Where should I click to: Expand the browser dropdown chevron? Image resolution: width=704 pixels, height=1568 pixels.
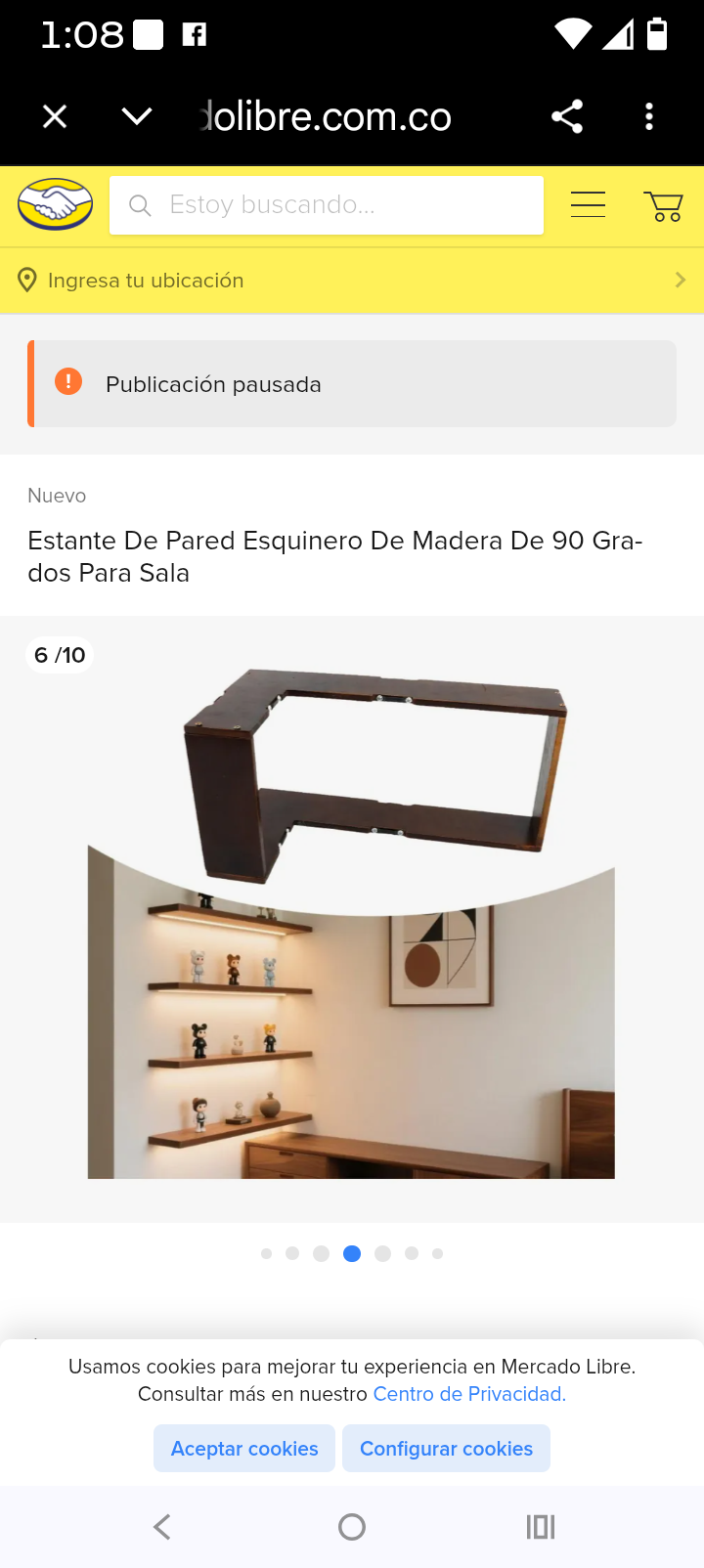136,117
